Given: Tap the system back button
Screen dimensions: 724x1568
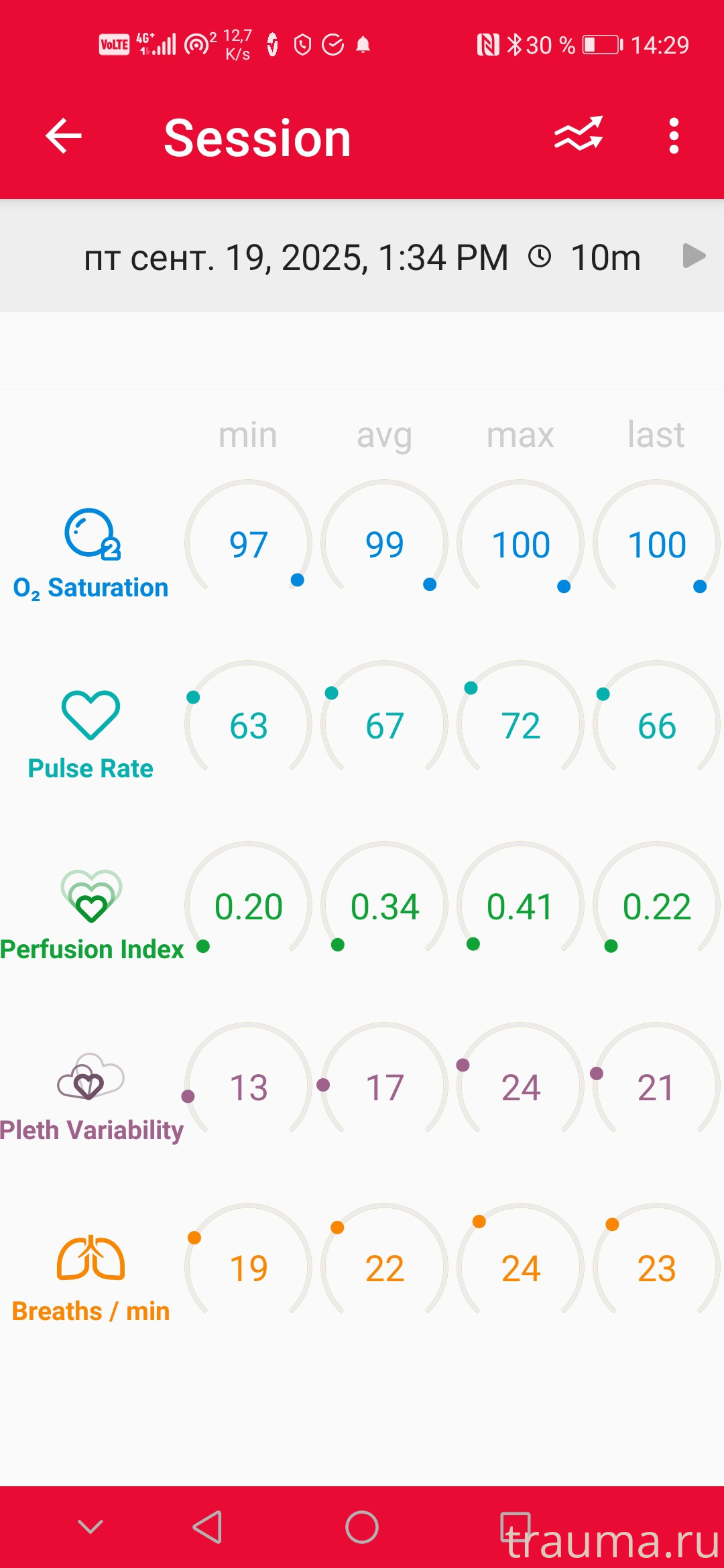Looking at the screenshot, I should [x=208, y=1527].
